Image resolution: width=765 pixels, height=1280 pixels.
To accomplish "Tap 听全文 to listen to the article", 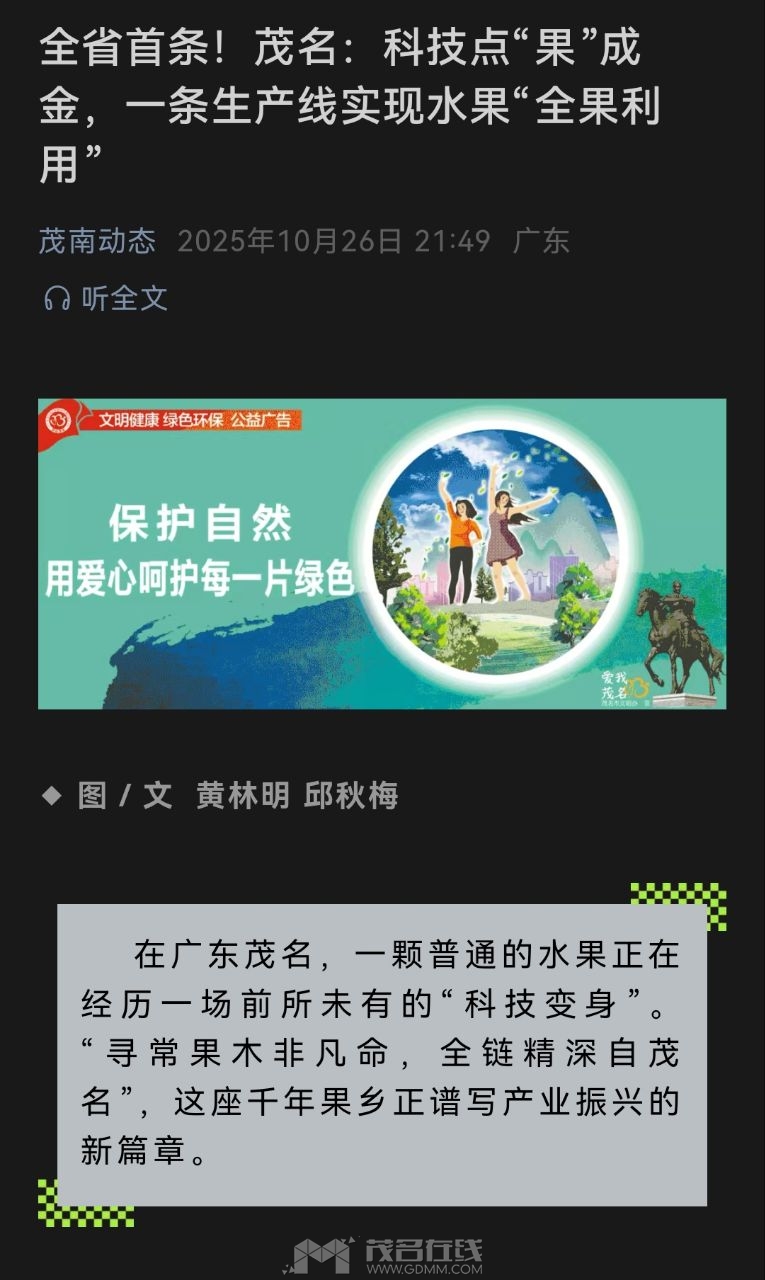I will (106, 298).
